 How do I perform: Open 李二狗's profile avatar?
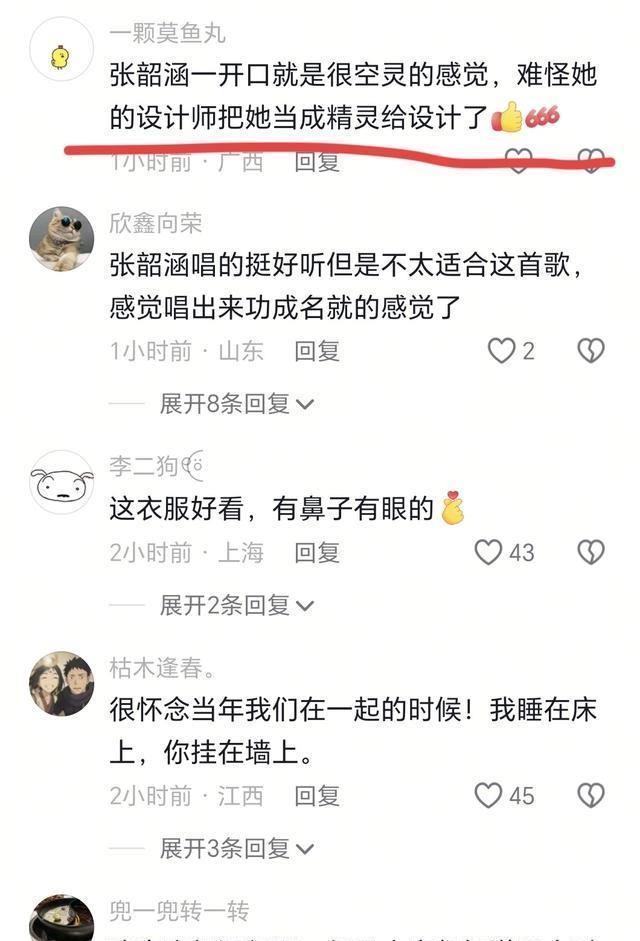point(62,483)
